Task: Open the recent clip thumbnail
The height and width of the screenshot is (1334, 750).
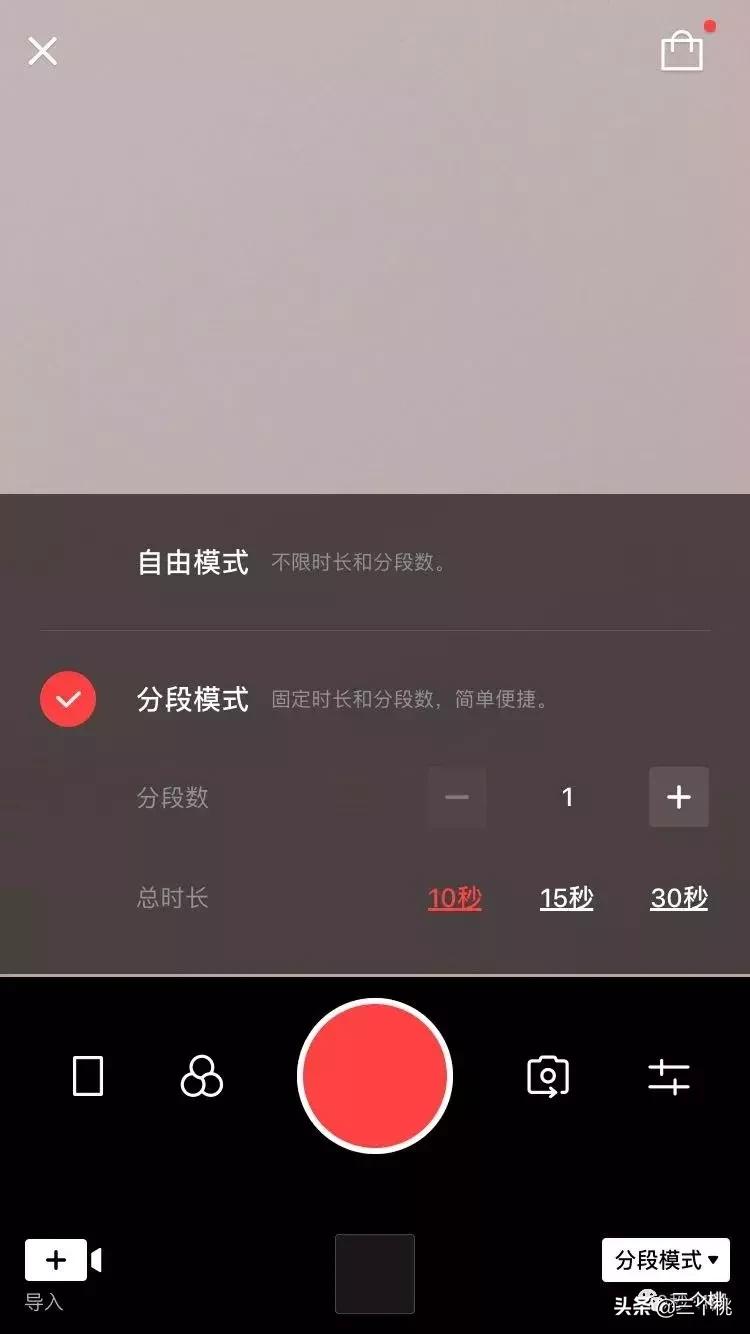Action: point(375,1273)
